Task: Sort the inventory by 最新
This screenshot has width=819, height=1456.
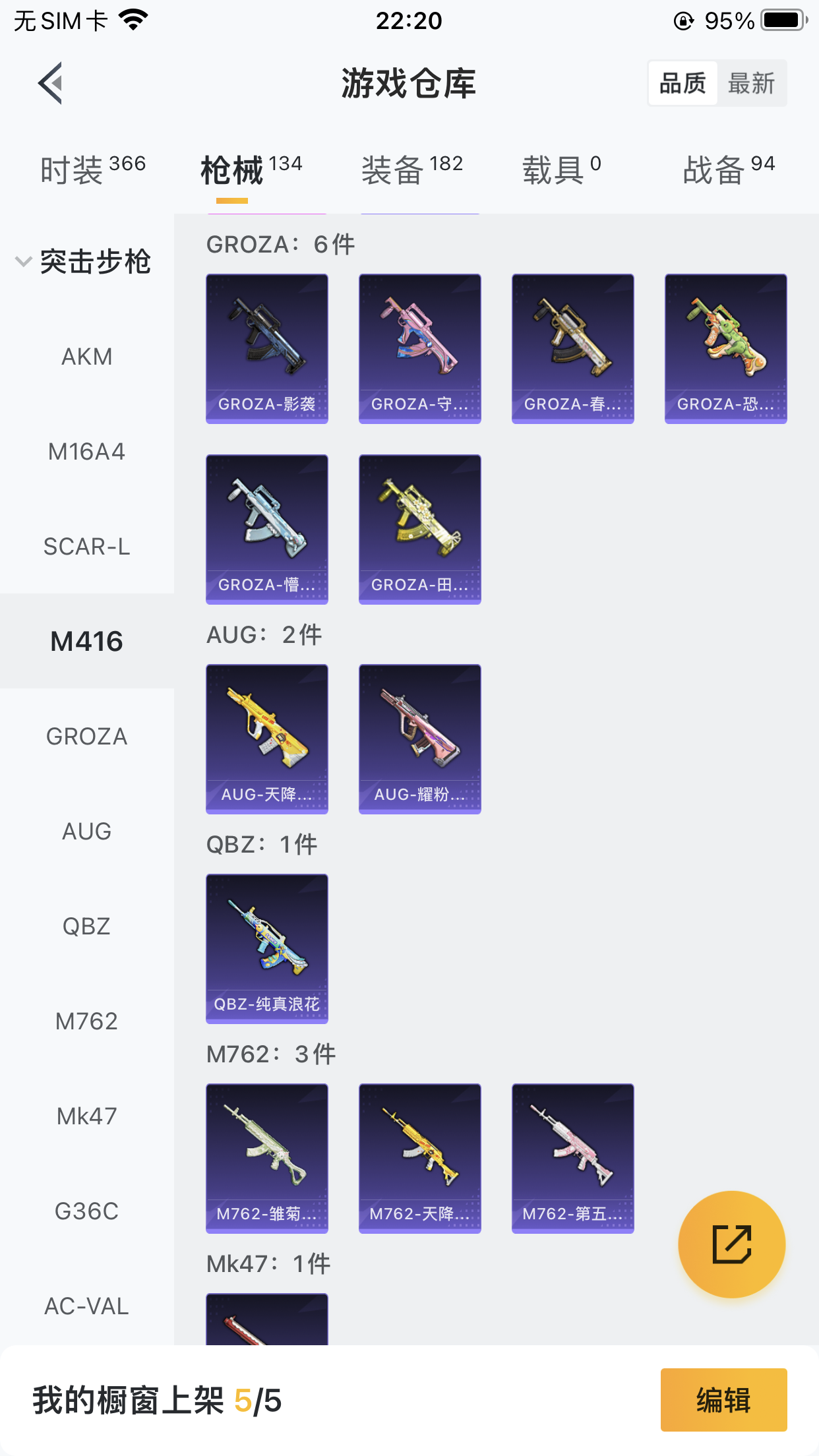Action: point(751,83)
